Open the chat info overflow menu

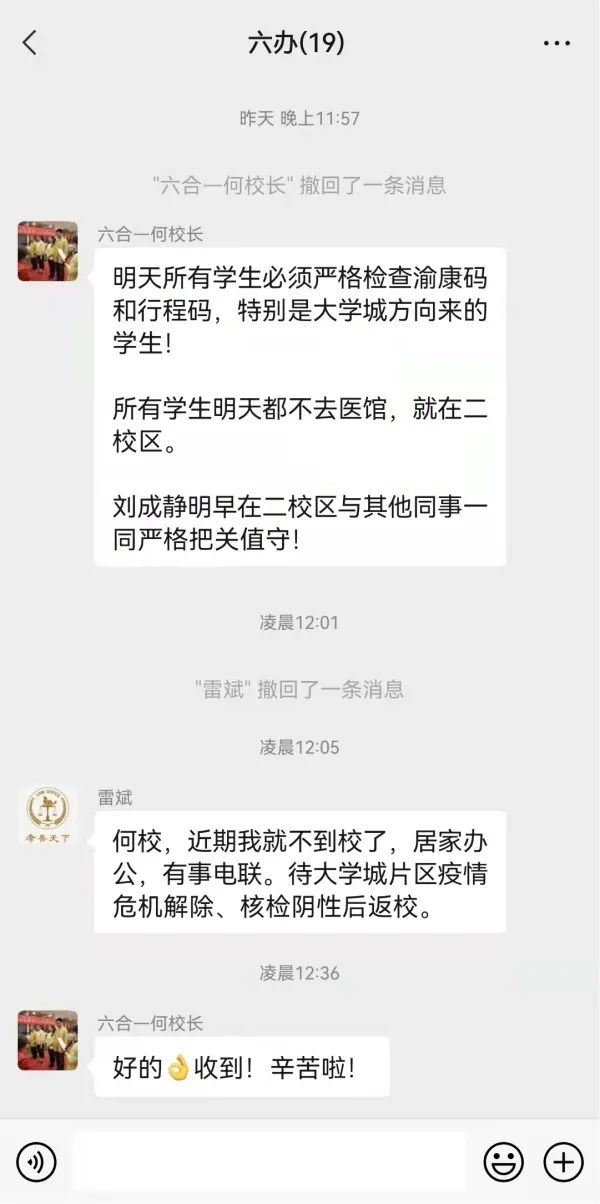tap(556, 43)
